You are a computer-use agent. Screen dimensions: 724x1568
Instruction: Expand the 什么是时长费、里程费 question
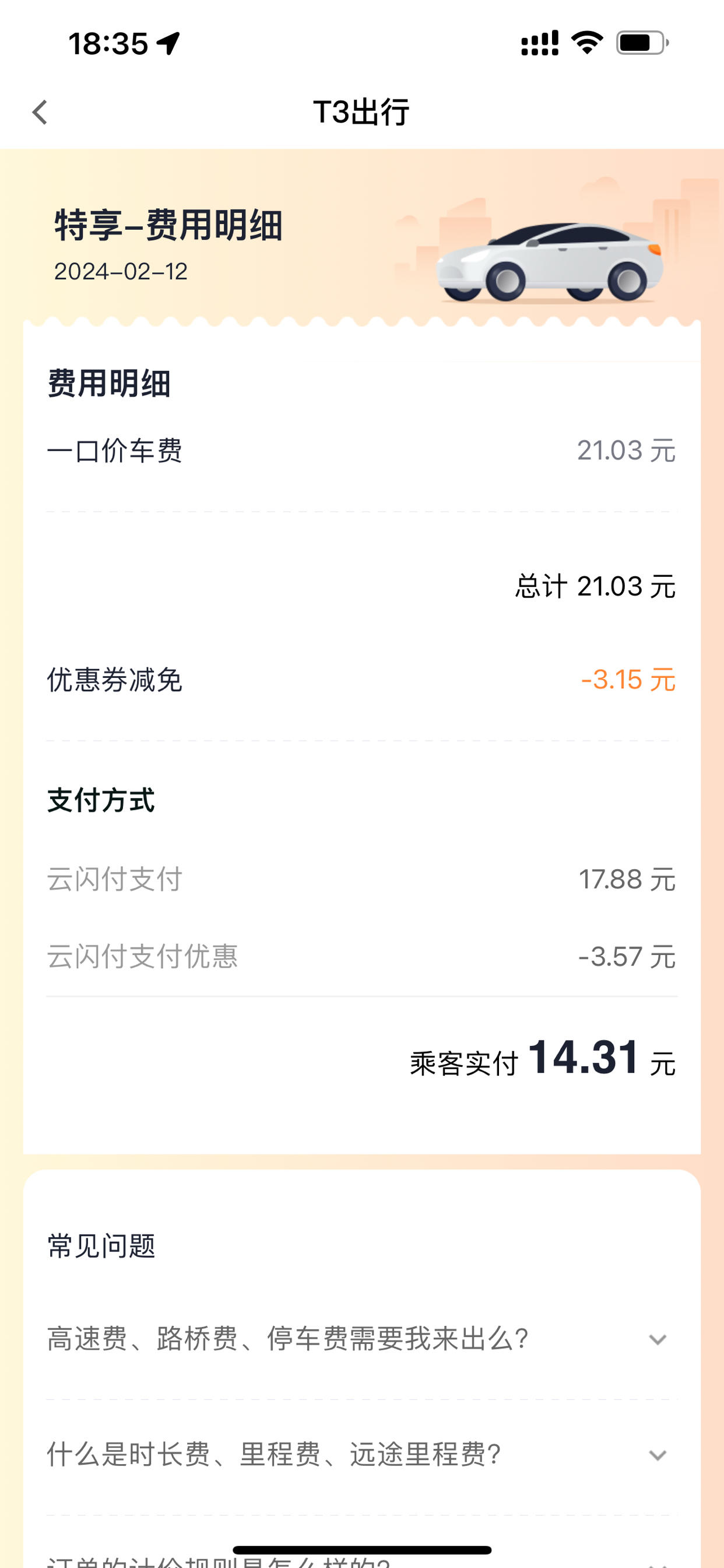tap(361, 1455)
